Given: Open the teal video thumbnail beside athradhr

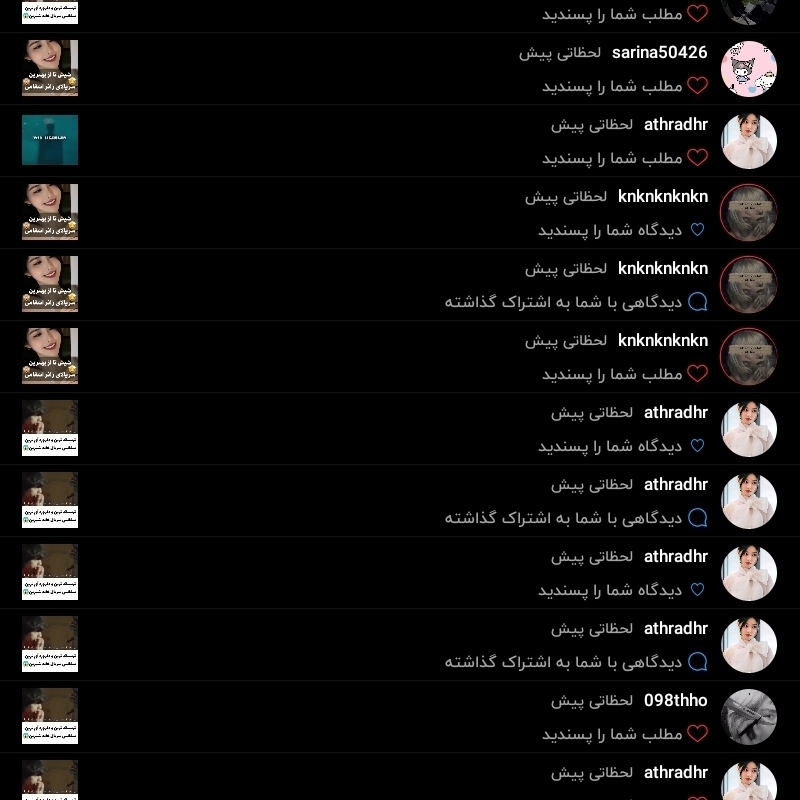Looking at the screenshot, I should pos(50,140).
